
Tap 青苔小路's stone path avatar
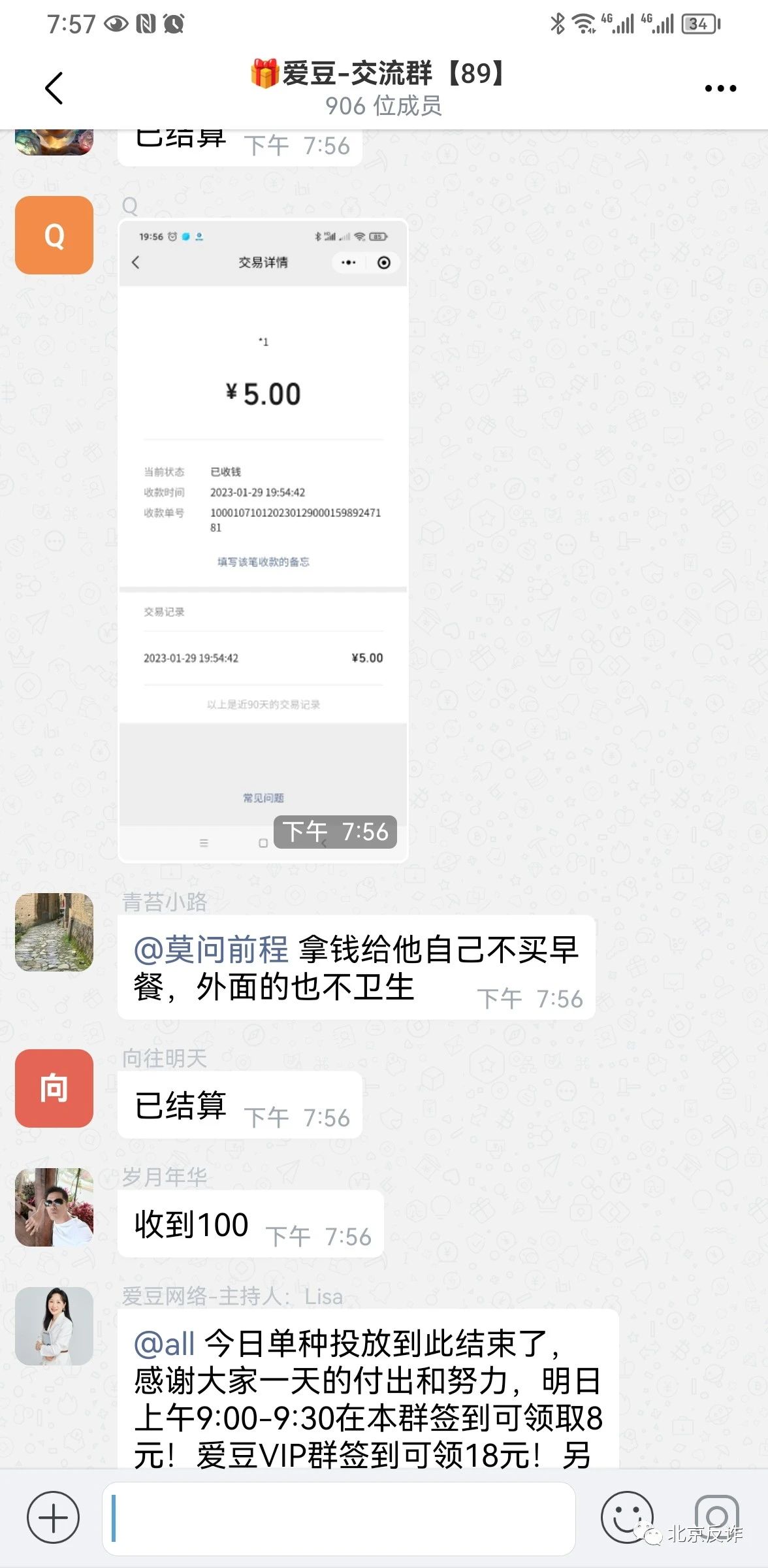point(54,932)
